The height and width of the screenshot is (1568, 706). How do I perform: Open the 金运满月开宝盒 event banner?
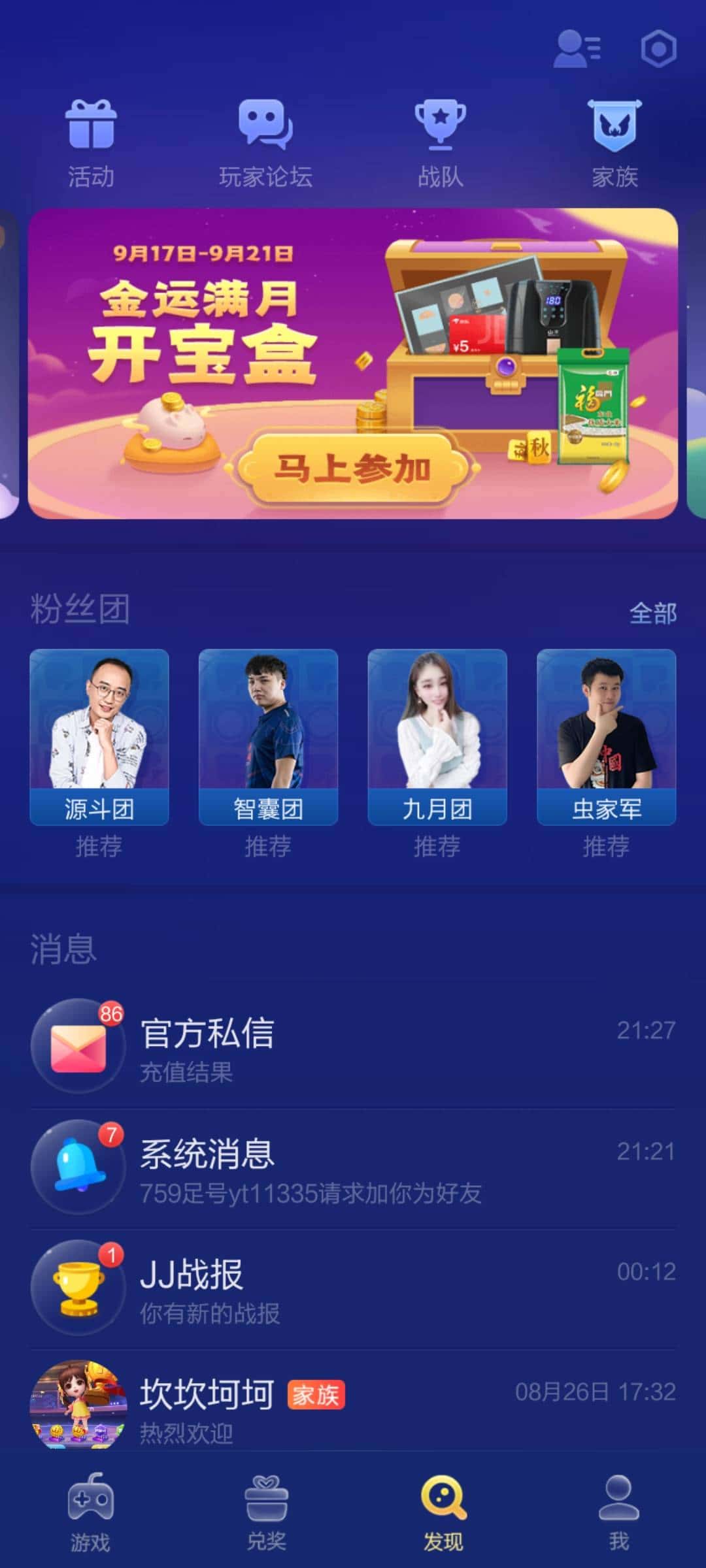[353, 363]
